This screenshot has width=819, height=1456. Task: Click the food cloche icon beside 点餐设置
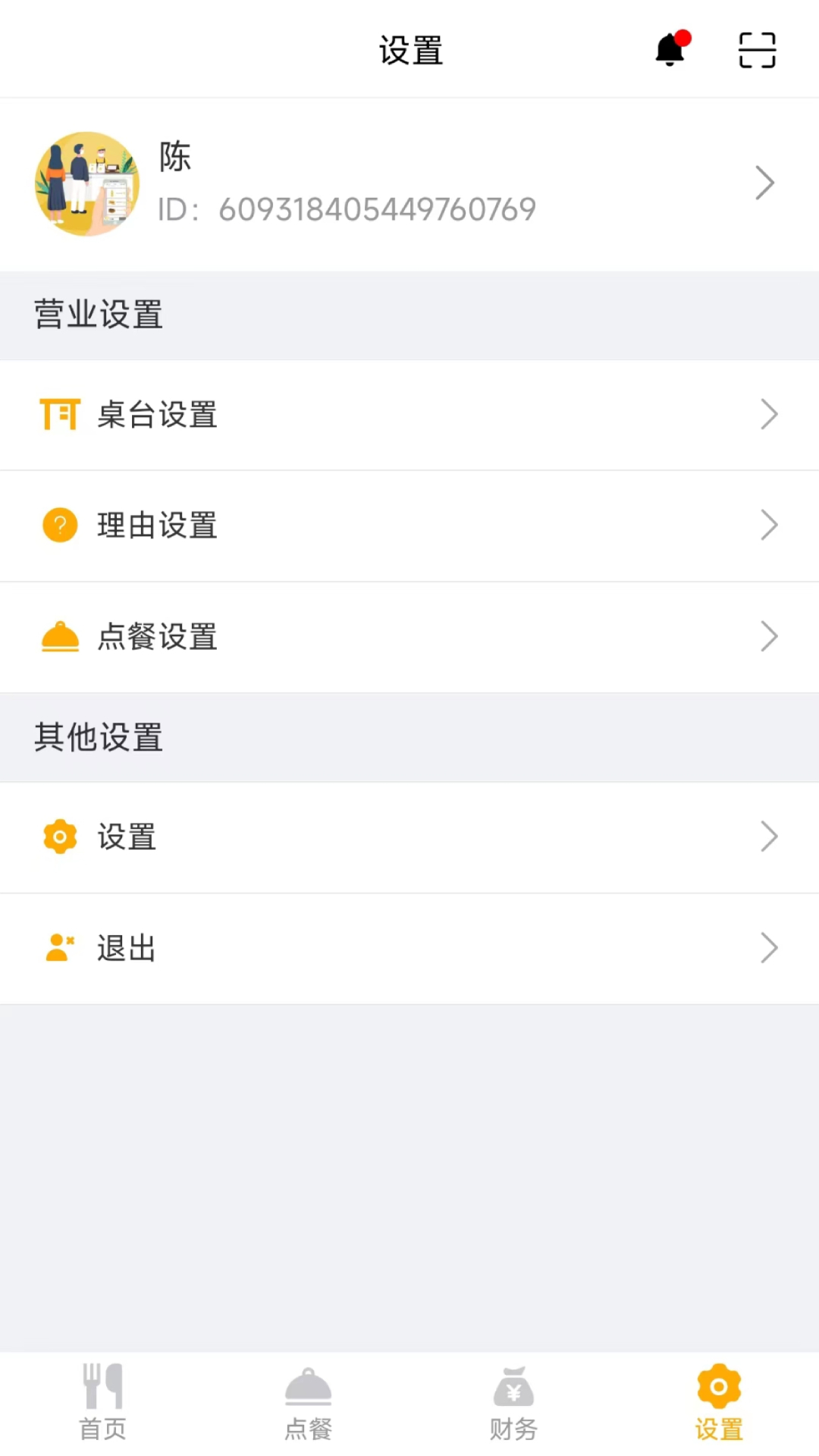click(x=59, y=636)
